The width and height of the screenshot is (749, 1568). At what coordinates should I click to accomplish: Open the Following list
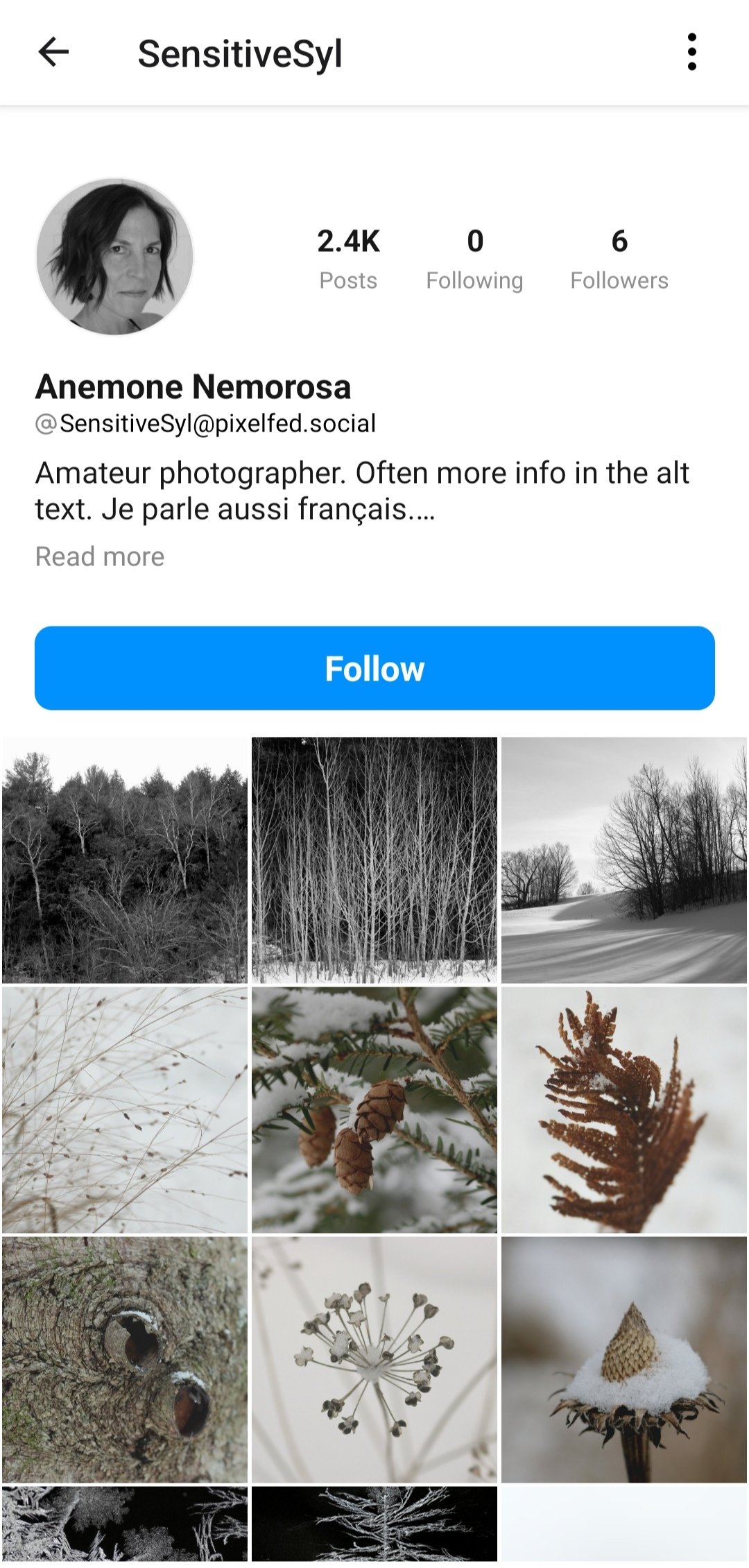tap(474, 259)
